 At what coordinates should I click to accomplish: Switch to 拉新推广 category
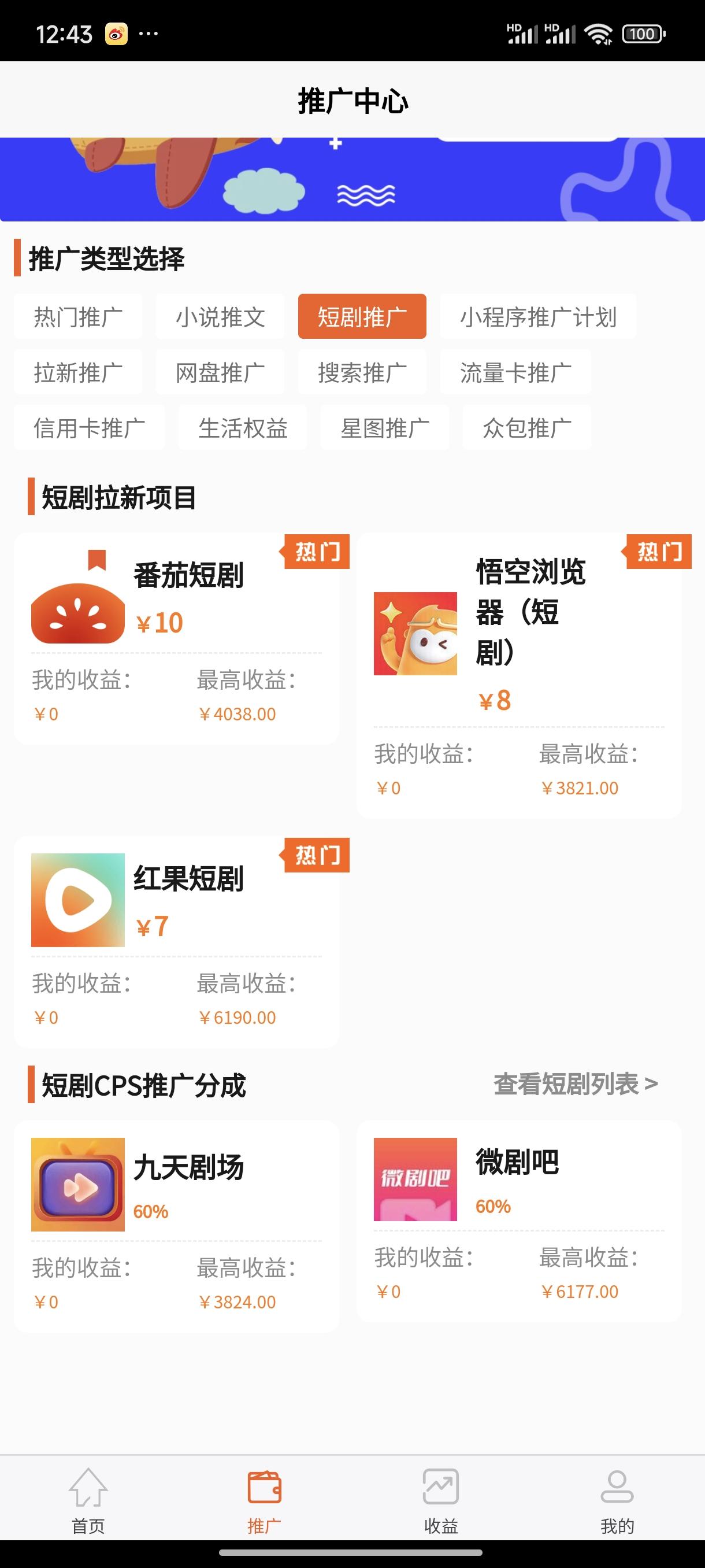[x=78, y=372]
